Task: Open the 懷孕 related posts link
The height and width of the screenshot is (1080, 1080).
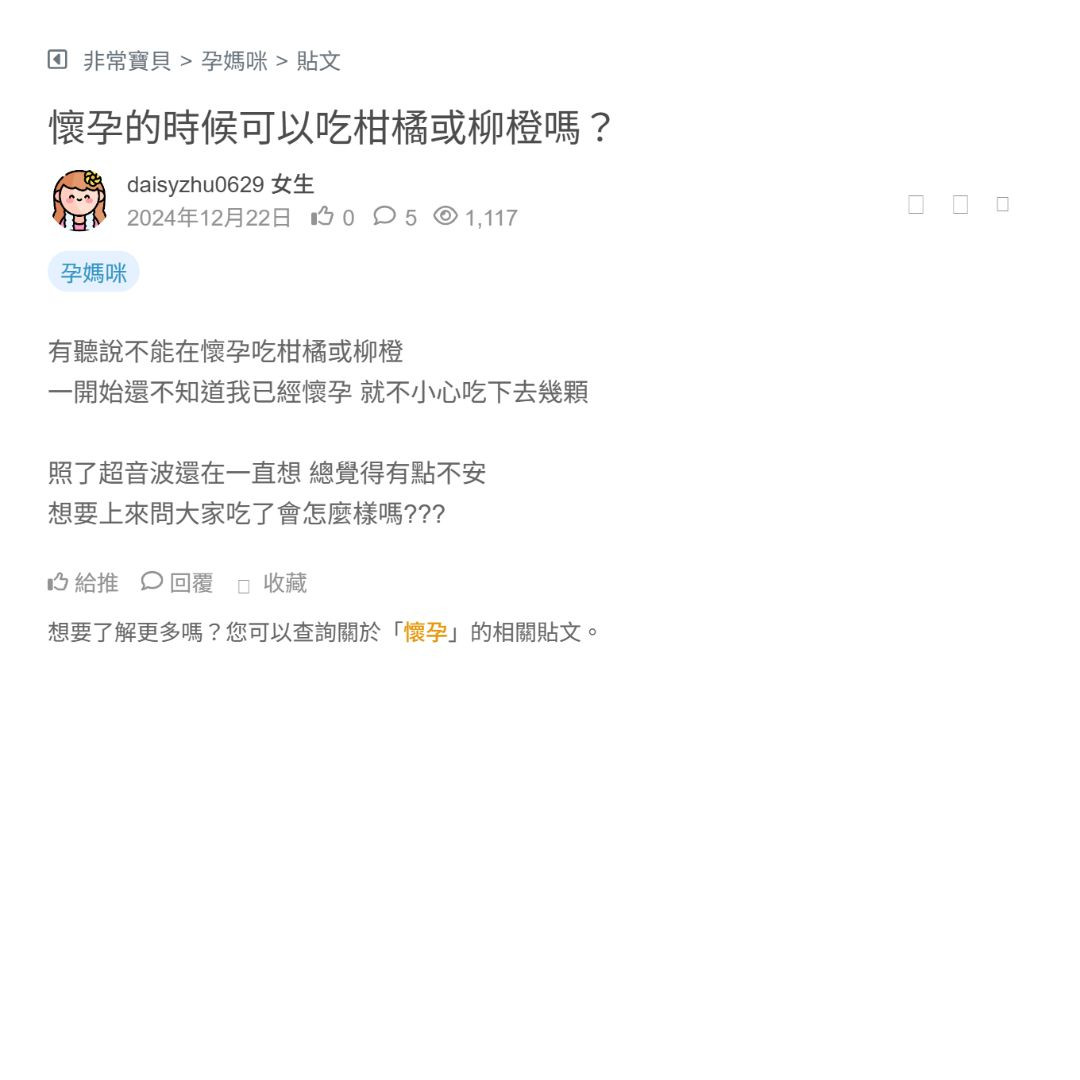Action: tap(425, 632)
